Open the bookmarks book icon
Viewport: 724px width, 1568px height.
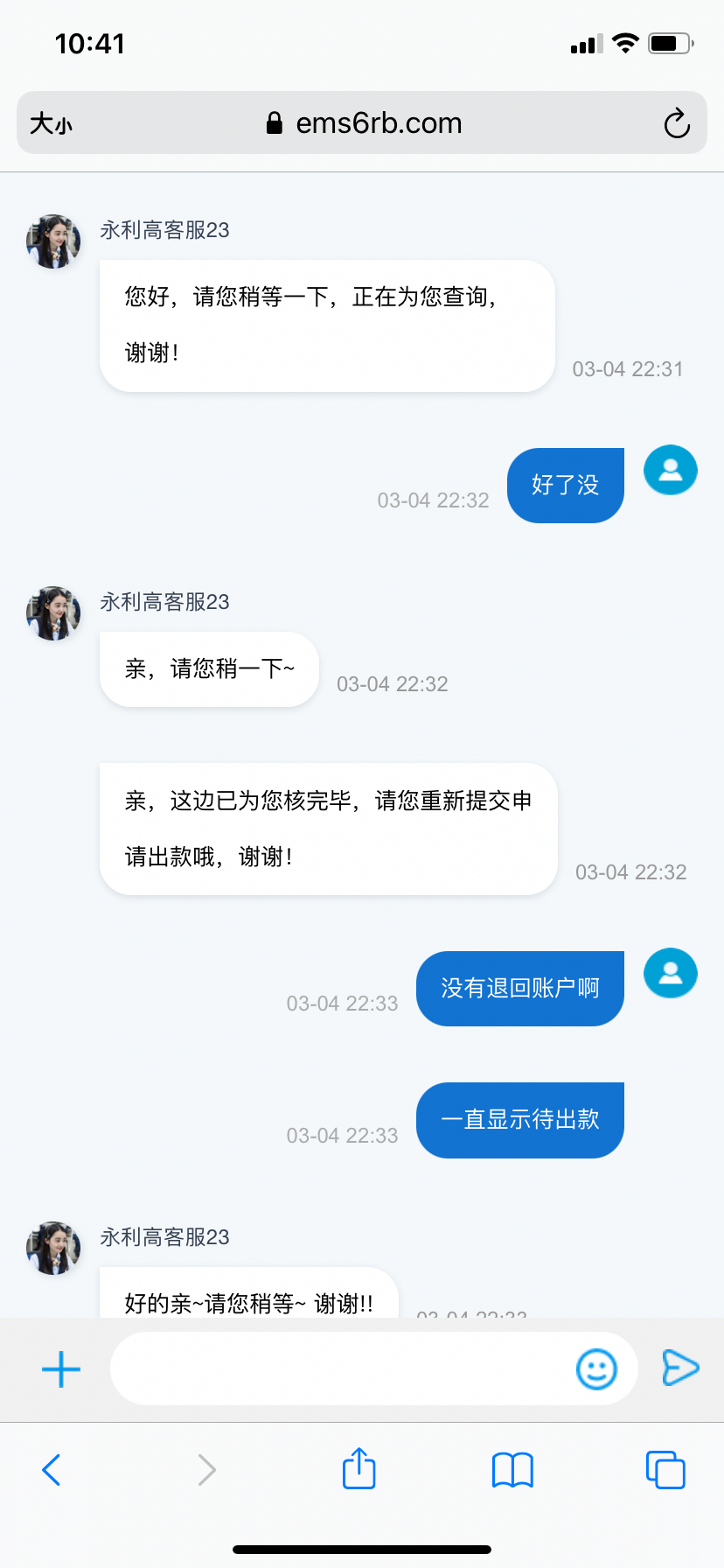coord(512,1470)
